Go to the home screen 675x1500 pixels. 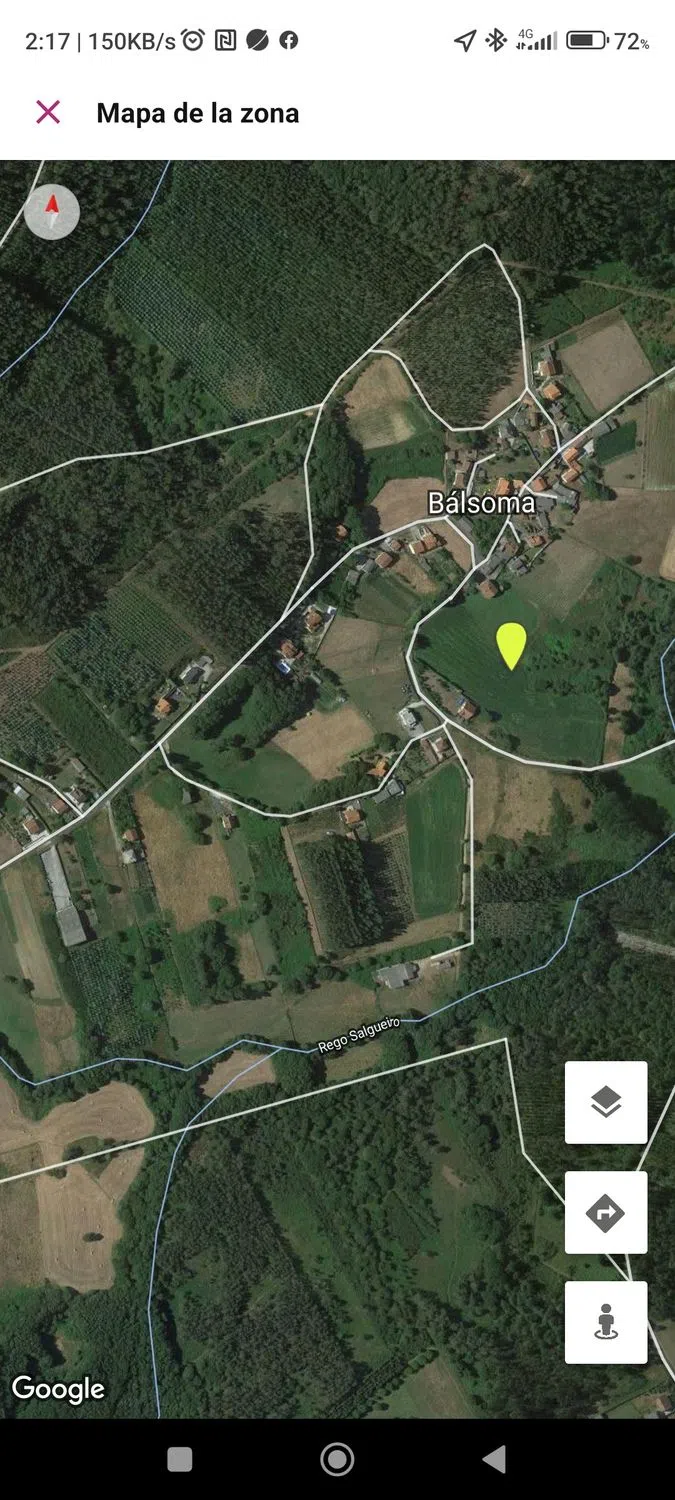click(x=337, y=1459)
